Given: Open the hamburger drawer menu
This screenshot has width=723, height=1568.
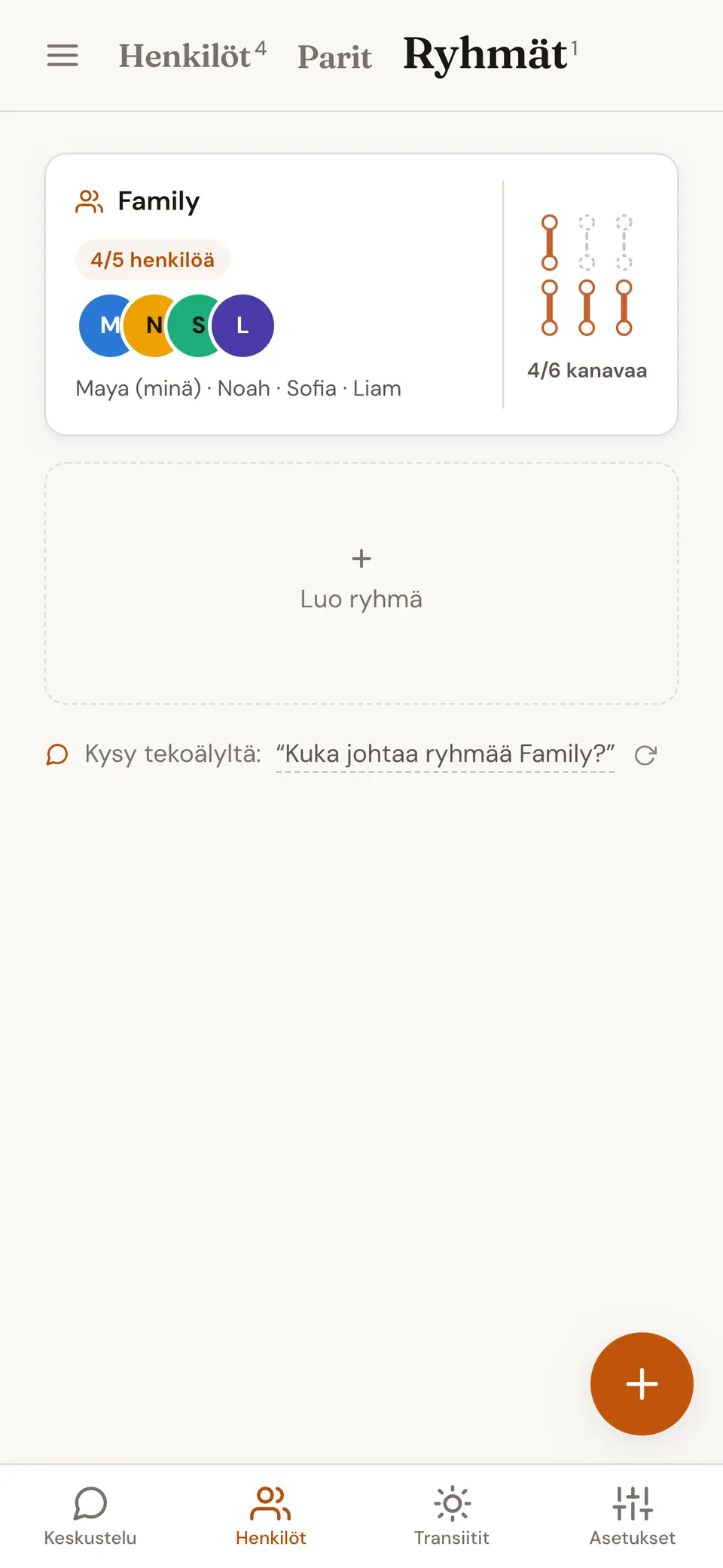Looking at the screenshot, I should (x=63, y=55).
